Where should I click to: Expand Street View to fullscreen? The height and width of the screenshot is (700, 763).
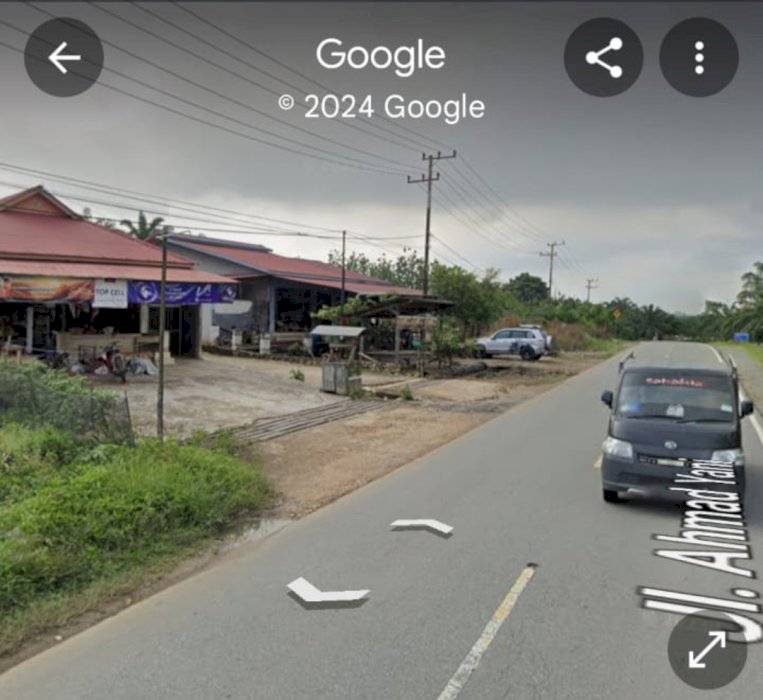(x=707, y=650)
